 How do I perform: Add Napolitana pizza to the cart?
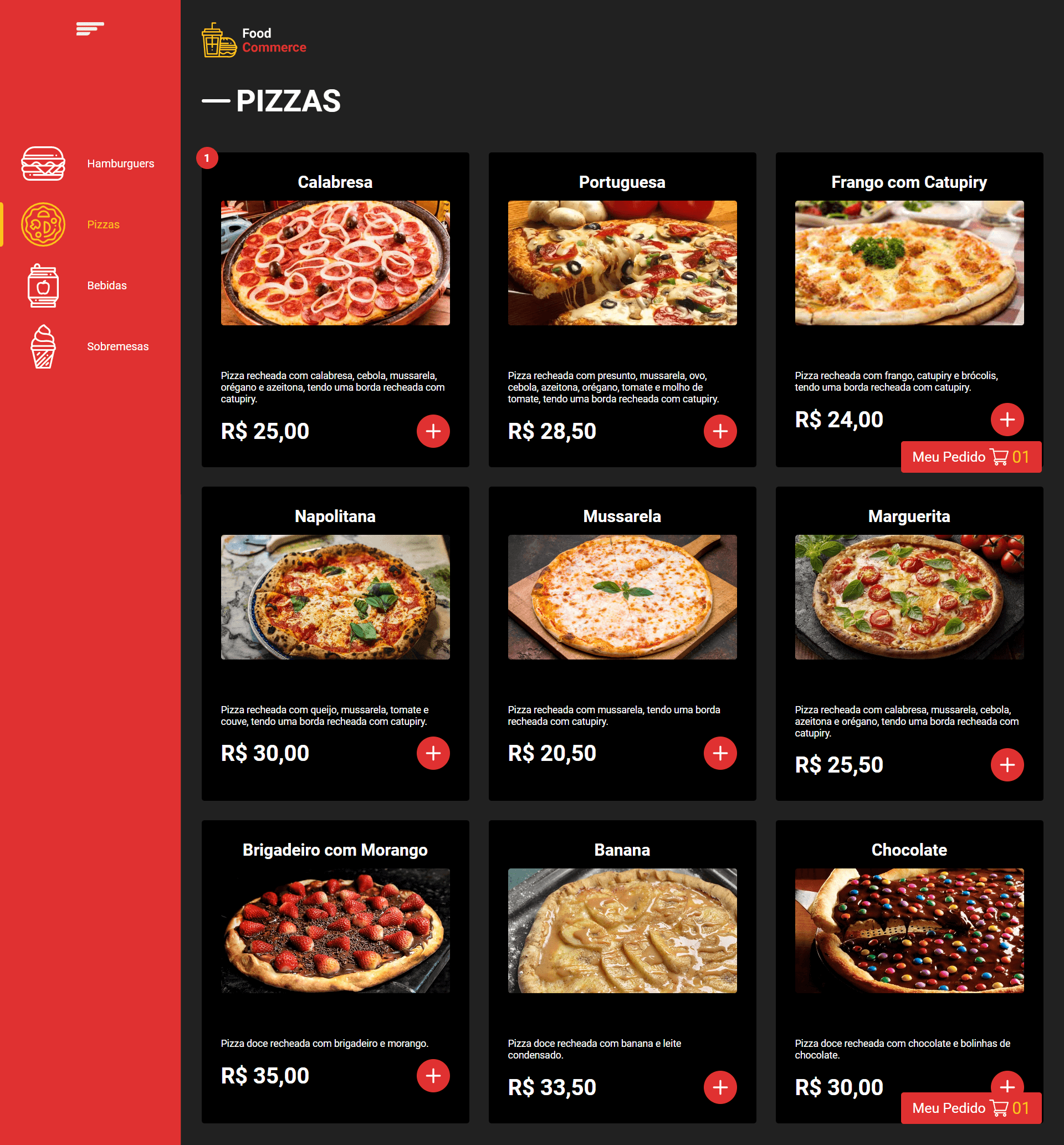pos(433,753)
